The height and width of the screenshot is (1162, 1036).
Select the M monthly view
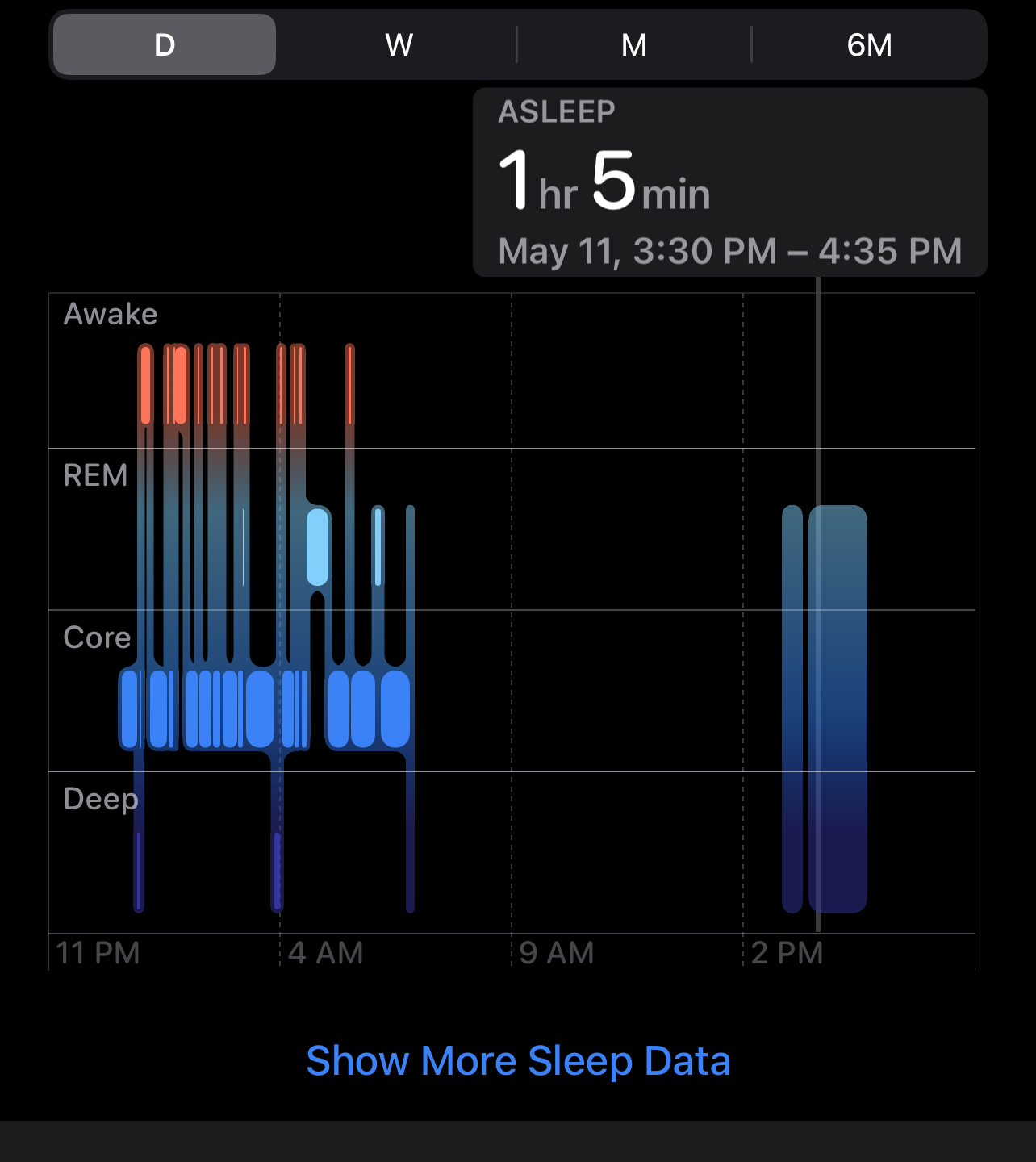(633, 45)
